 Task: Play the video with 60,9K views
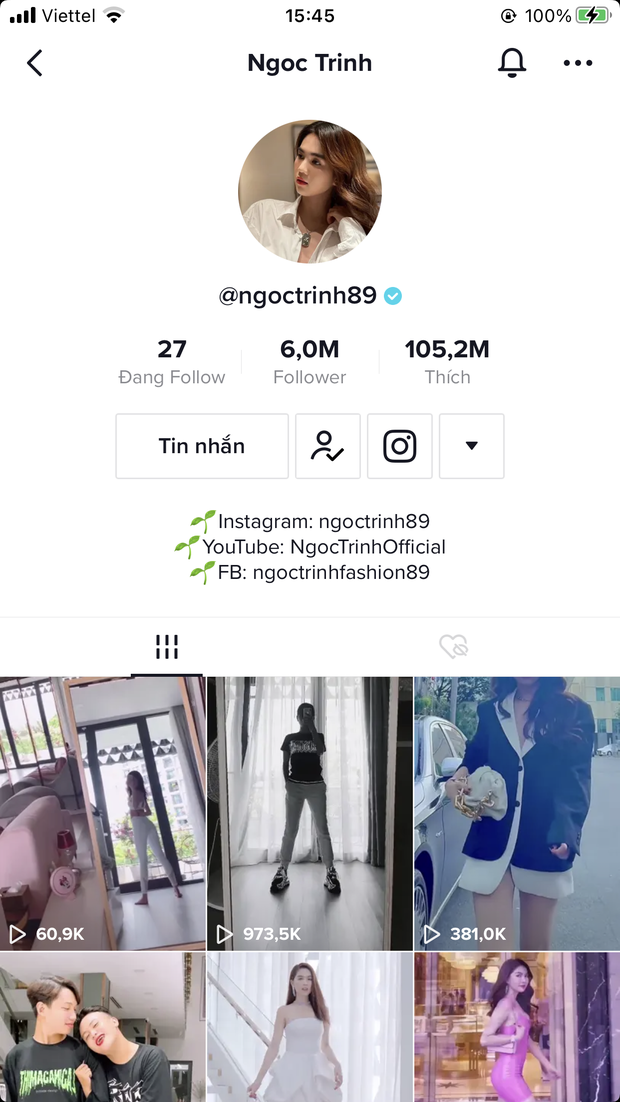click(102, 812)
